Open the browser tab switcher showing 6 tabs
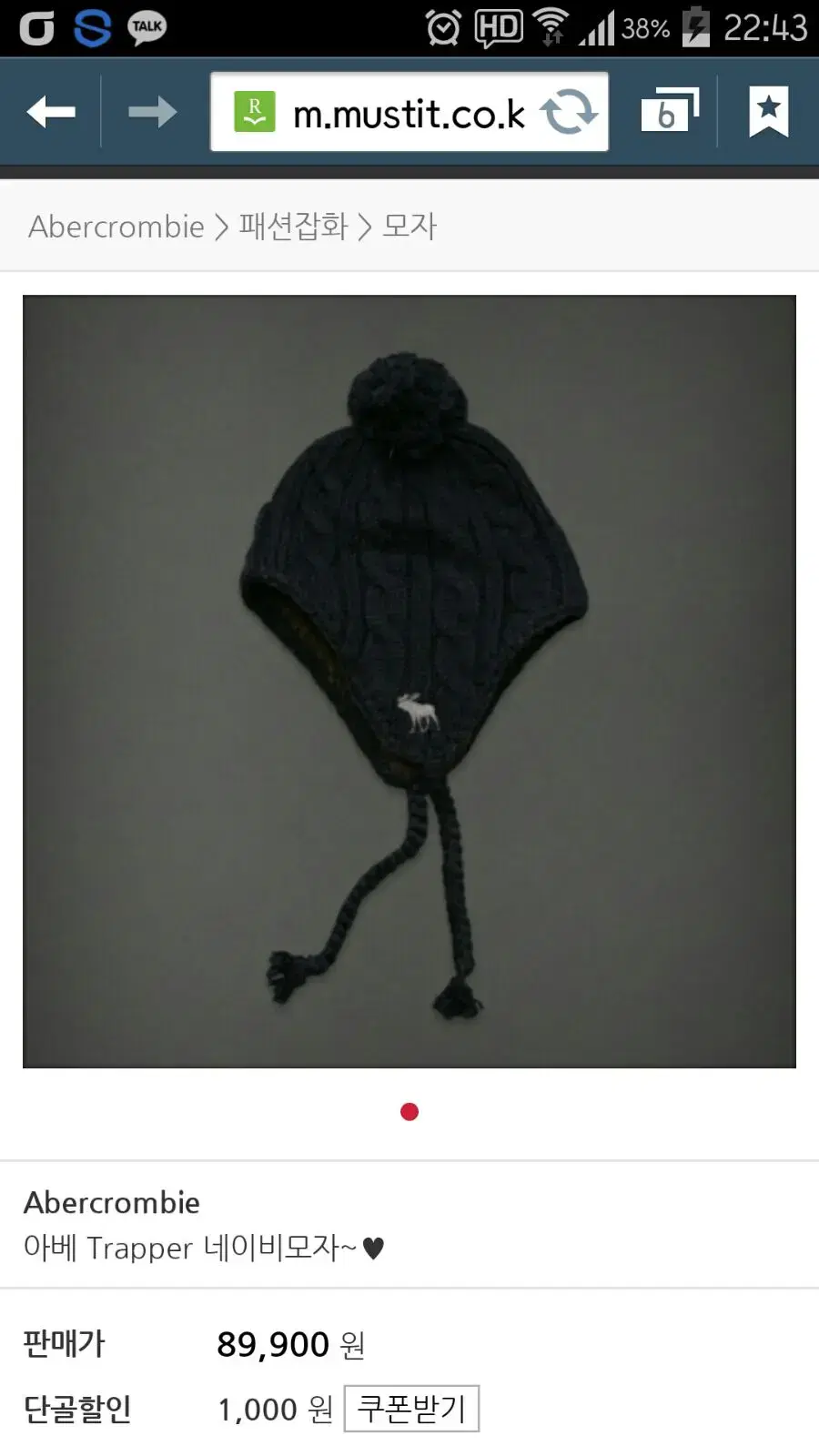The height and width of the screenshot is (1456, 819). [x=670, y=111]
